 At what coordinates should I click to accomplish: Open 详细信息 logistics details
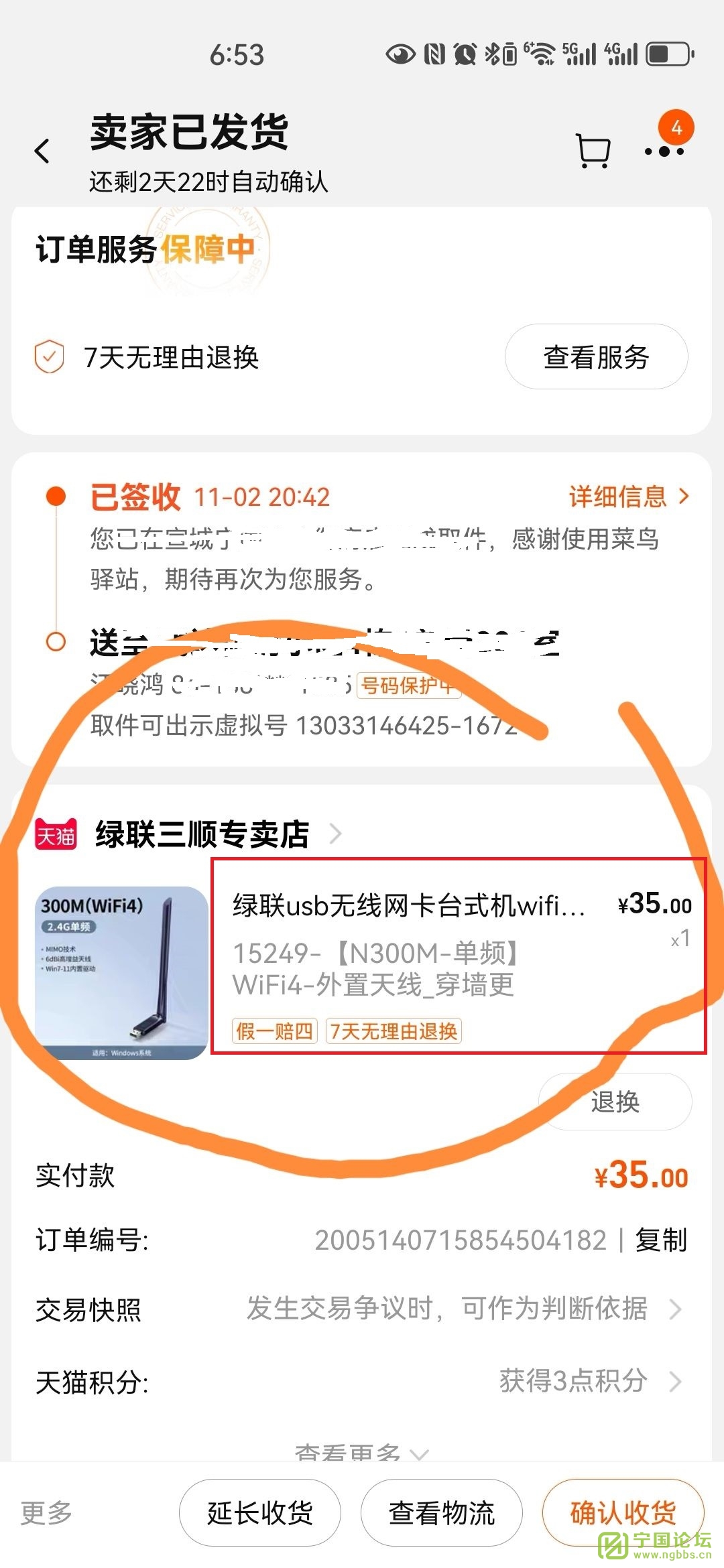[x=628, y=497]
